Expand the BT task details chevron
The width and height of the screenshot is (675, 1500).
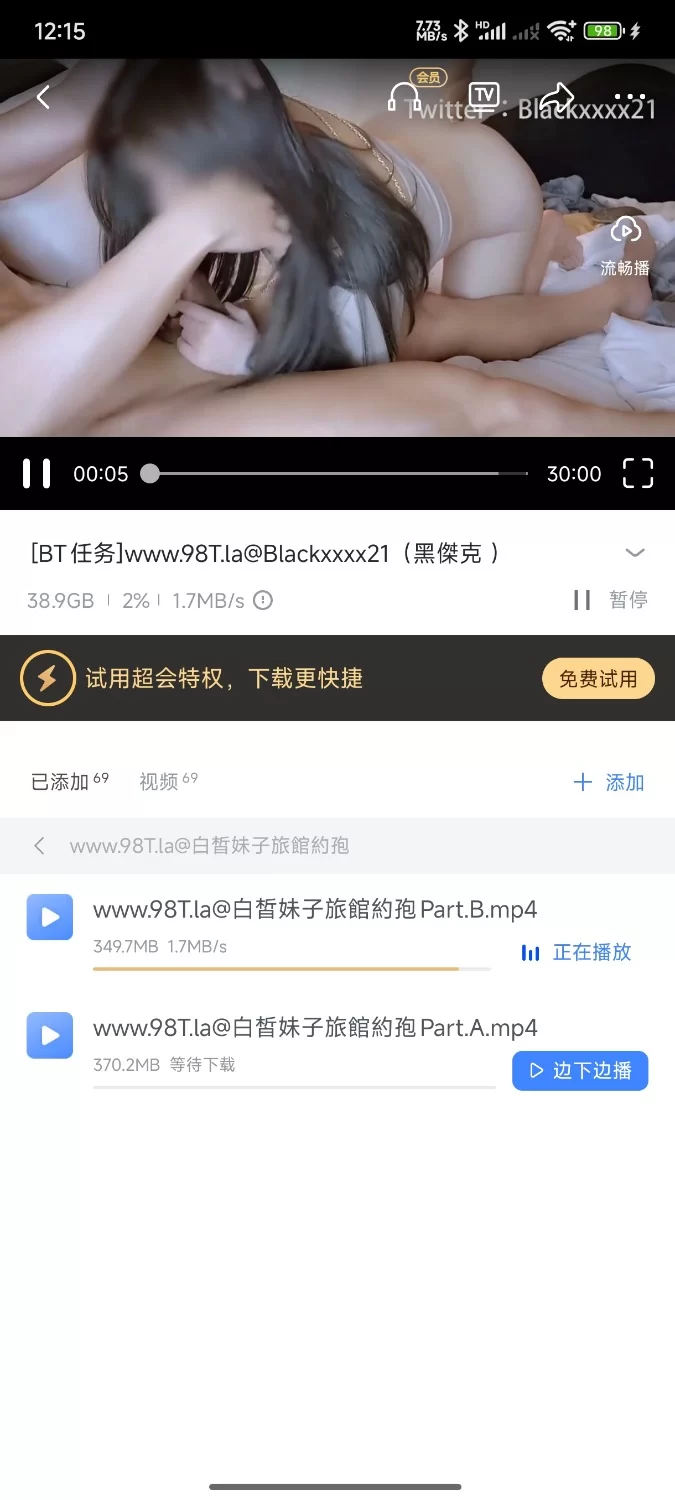pos(635,552)
